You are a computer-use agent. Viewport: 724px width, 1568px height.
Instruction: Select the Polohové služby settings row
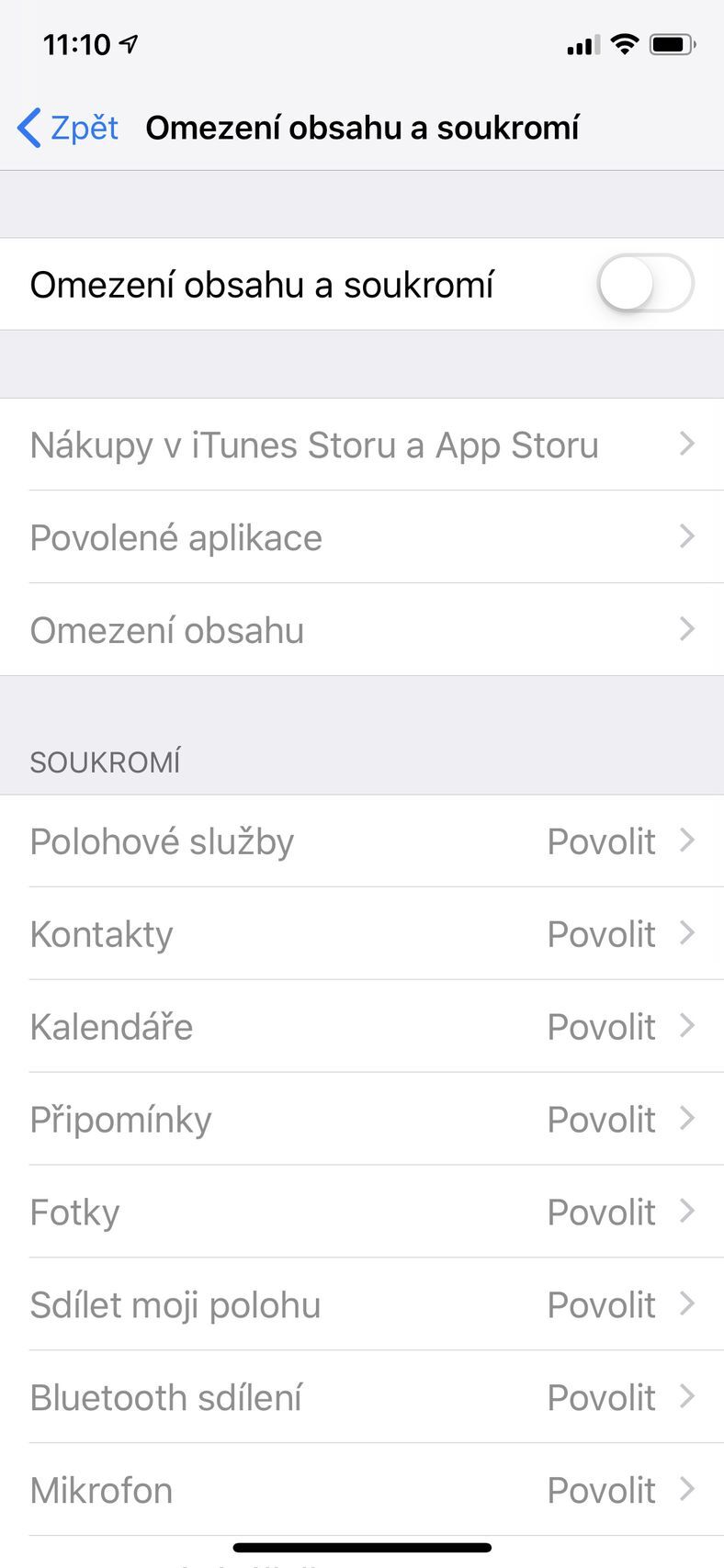tap(362, 841)
